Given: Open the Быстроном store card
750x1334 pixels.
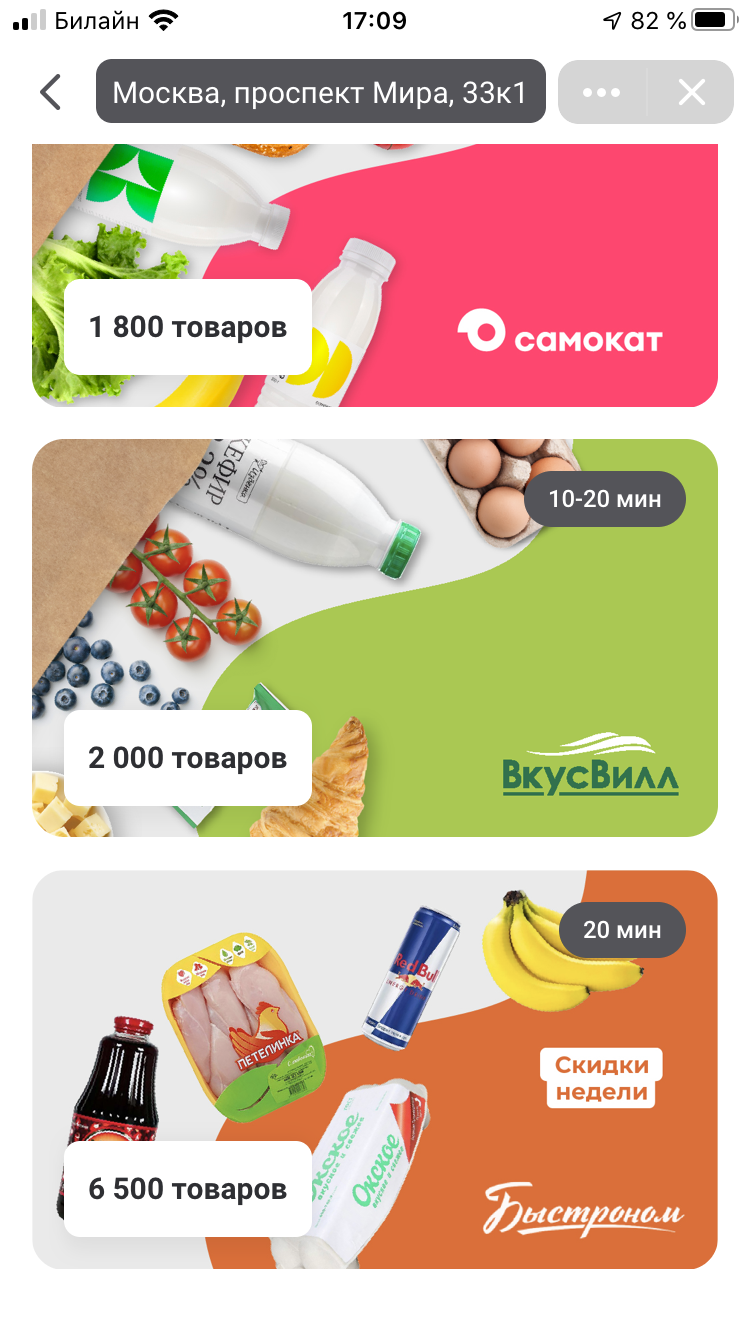Looking at the screenshot, I should coord(375,1068).
